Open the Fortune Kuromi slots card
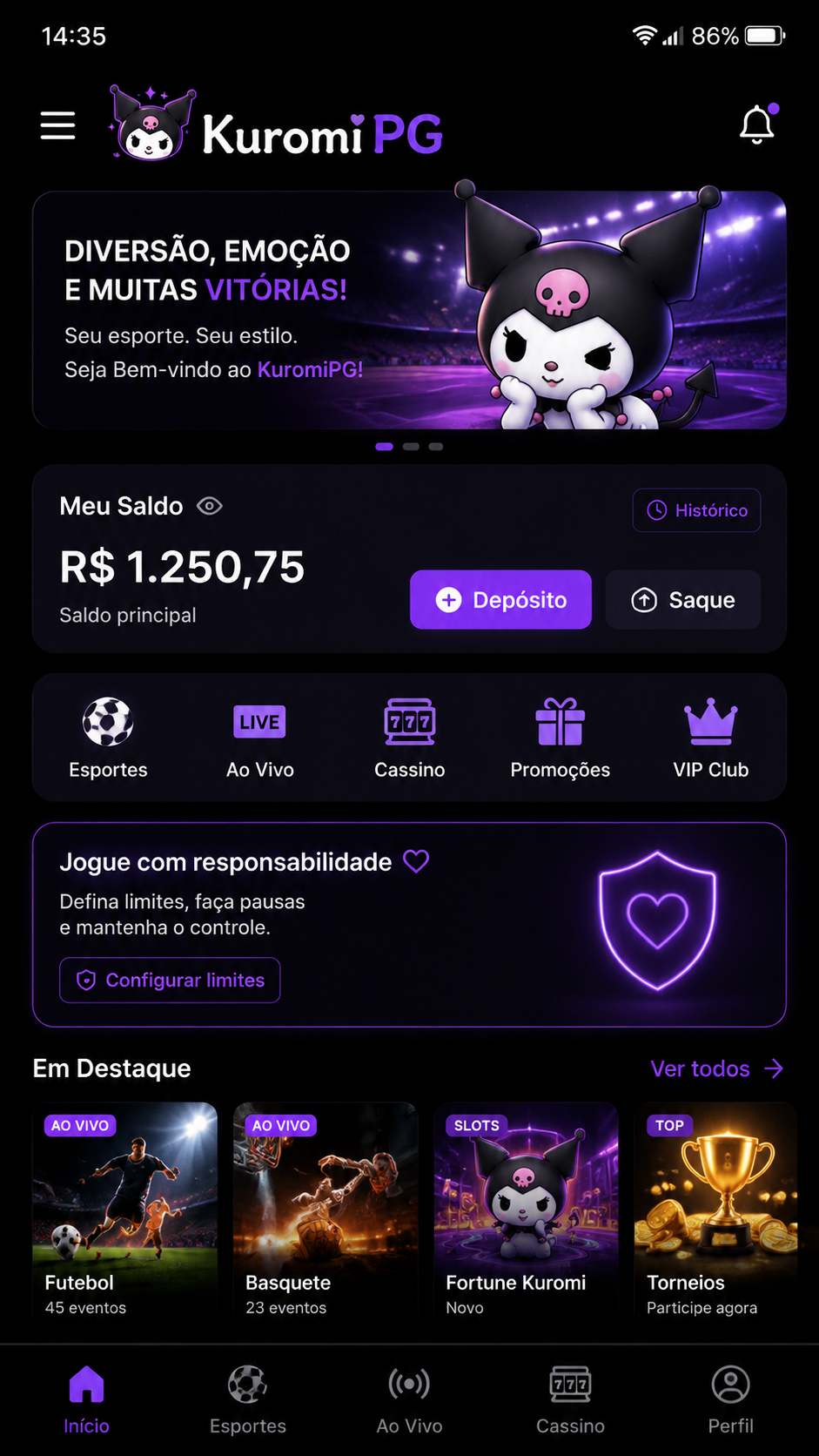This screenshot has width=819, height=1456. click(x=526, y=1211)
